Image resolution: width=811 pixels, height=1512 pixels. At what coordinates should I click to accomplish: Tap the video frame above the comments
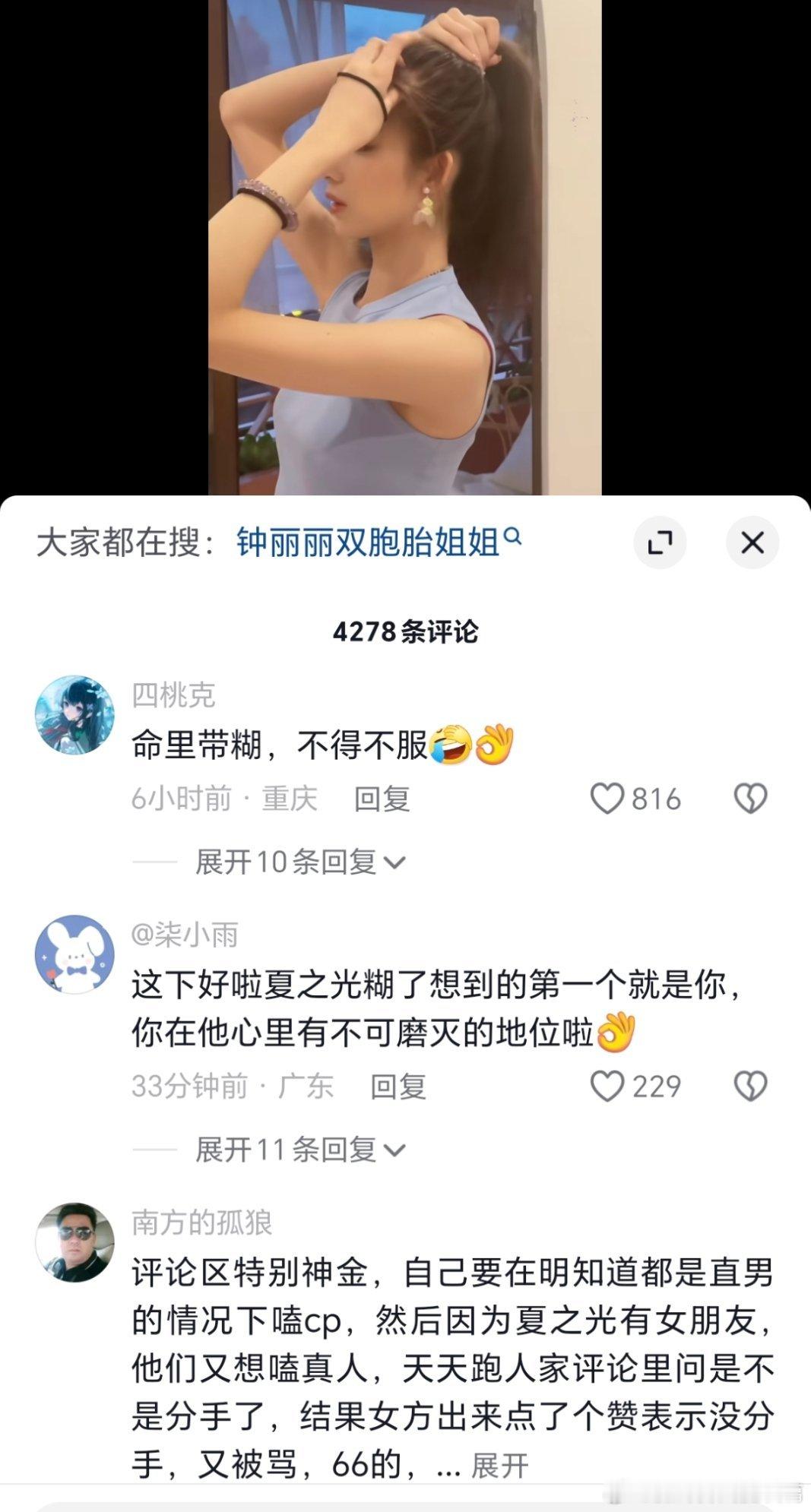(405, 243)
